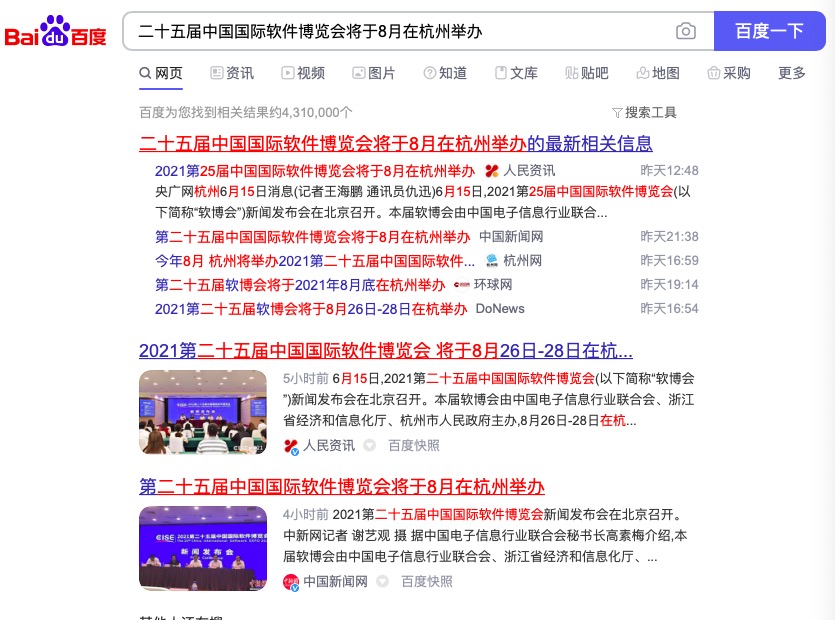Open 搜索工具 filter options

tap(644, 112)
